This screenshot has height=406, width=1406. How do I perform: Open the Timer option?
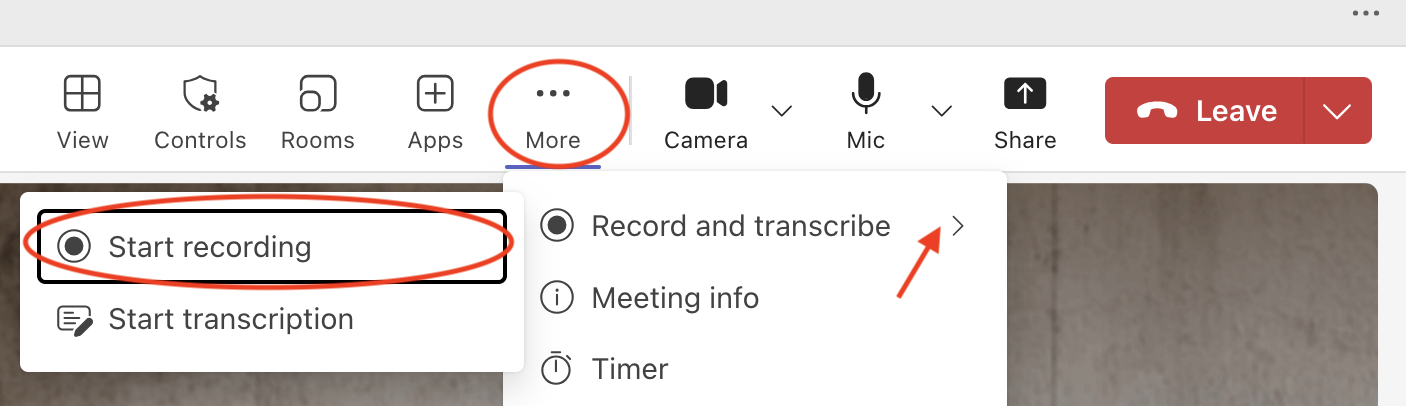(x=629, y=369)
